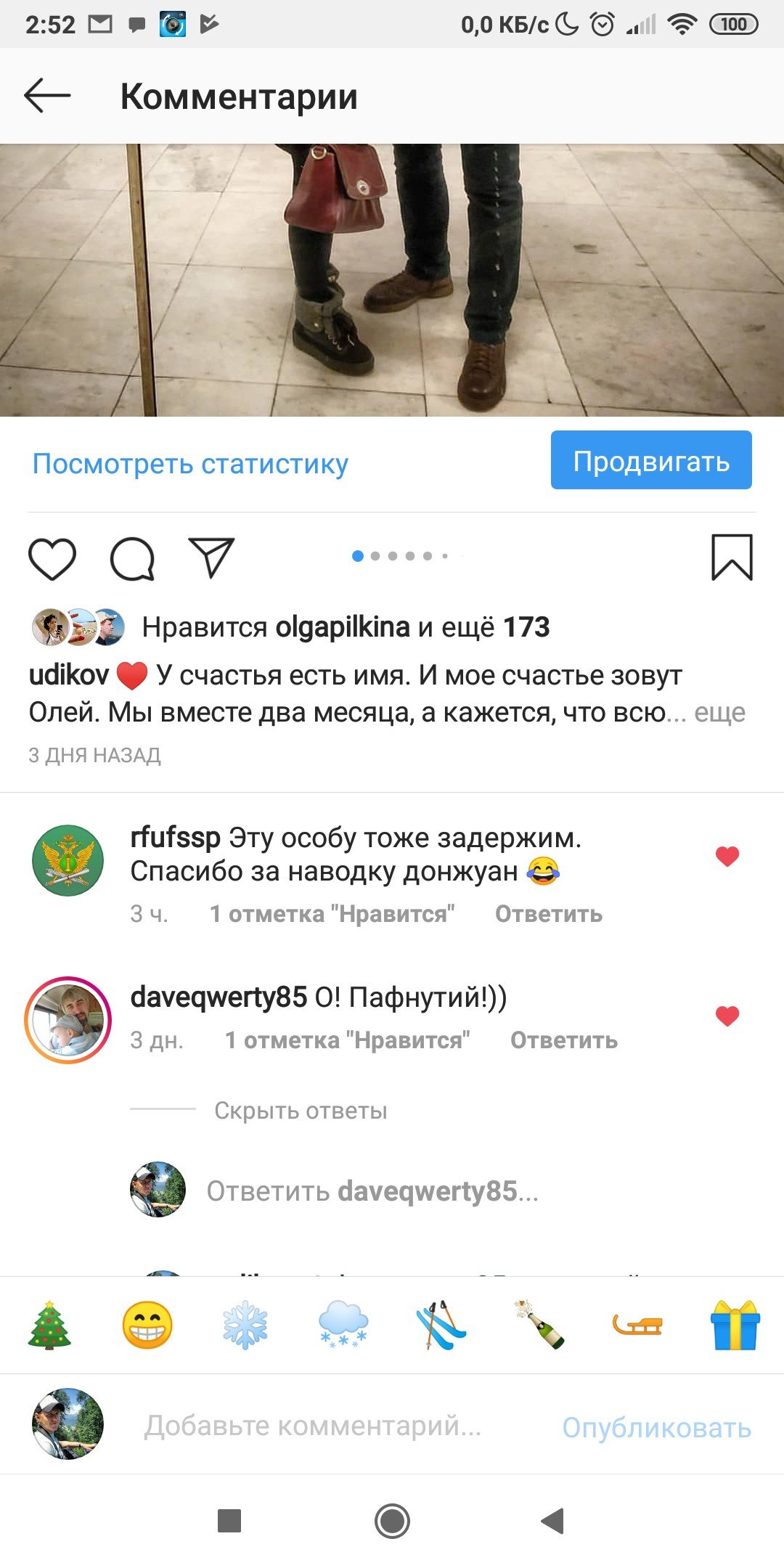Insert the gift box emoji
784x1568 pixels.
click(734, 1326)
